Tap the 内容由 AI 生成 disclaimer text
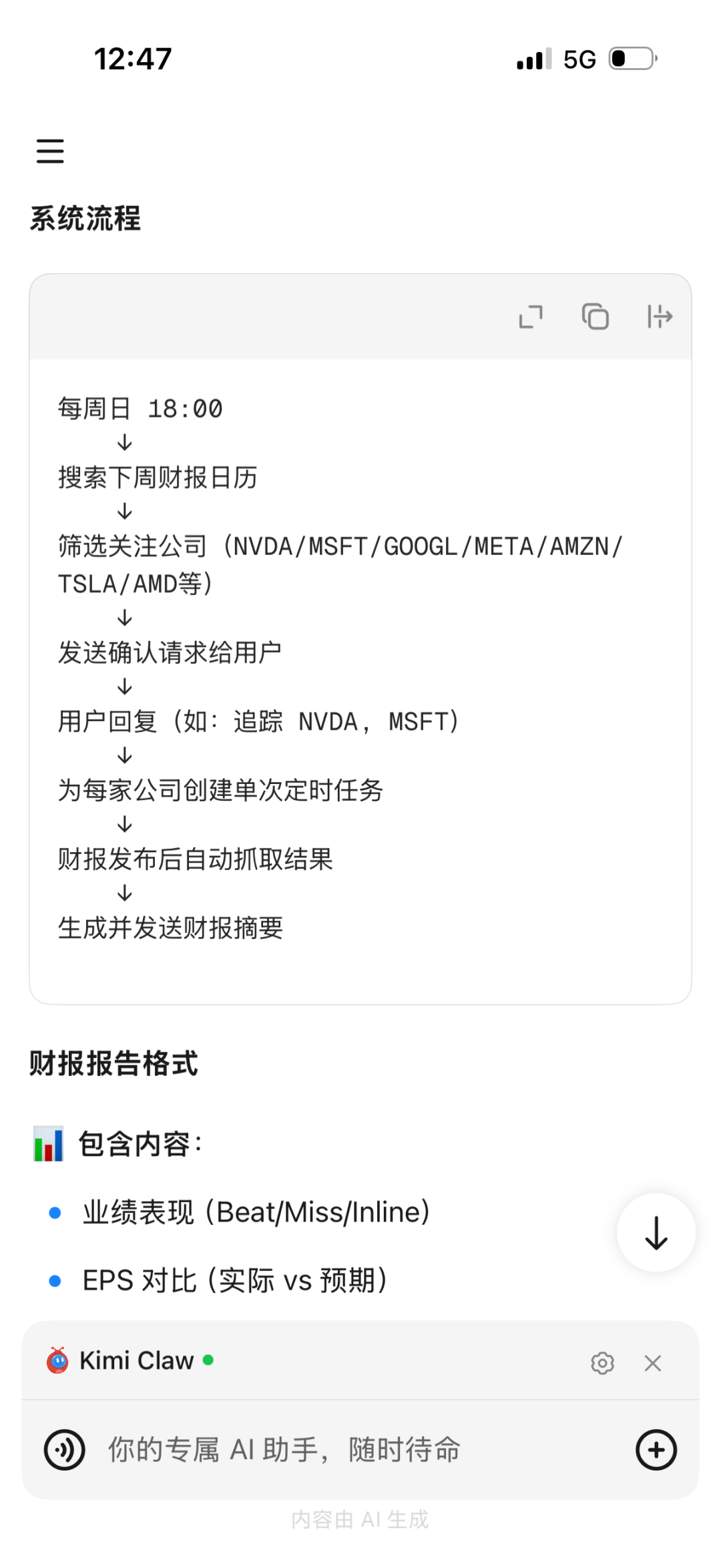721x1568 pixels. coord(360,1520)
